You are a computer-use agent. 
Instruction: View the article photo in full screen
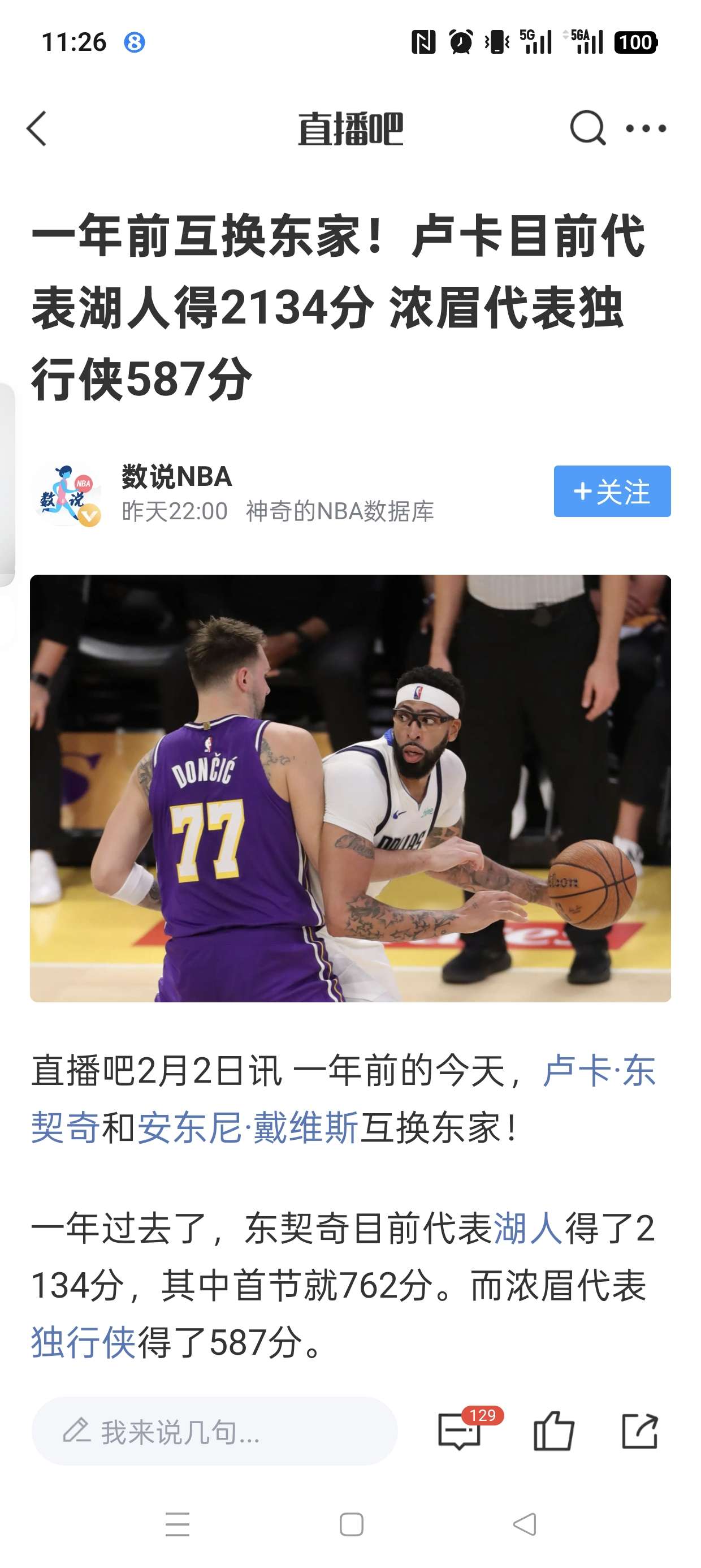350,789
